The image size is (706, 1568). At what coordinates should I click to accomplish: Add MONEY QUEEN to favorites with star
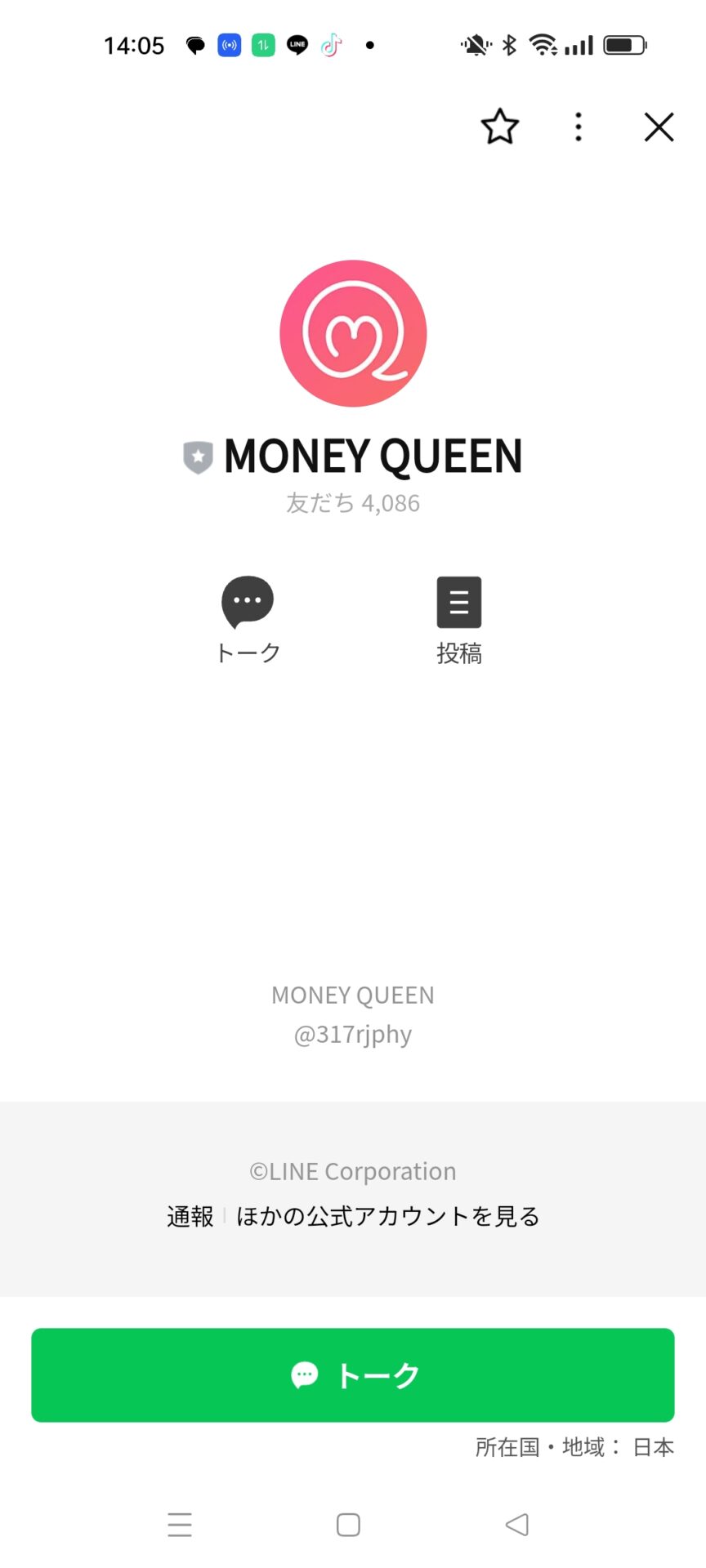499,127
